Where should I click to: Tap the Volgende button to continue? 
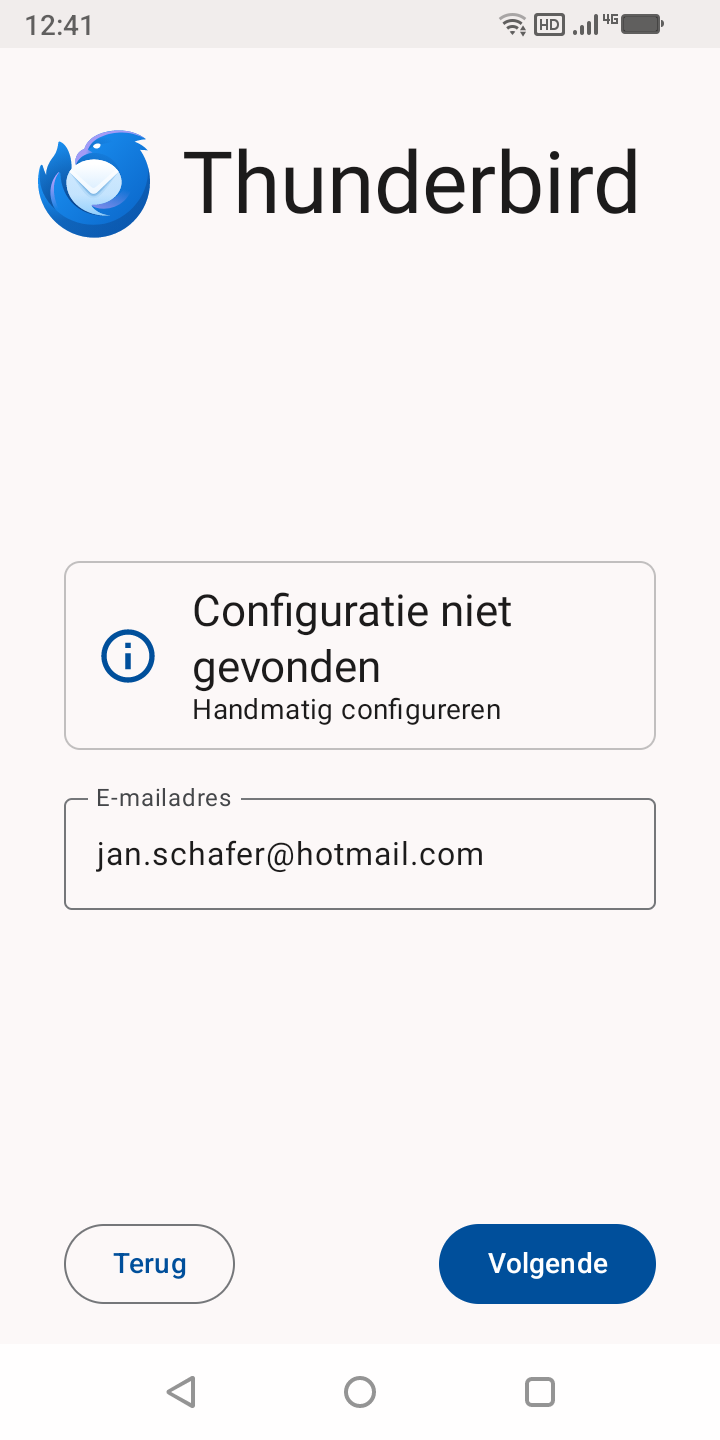(547, 1263)
